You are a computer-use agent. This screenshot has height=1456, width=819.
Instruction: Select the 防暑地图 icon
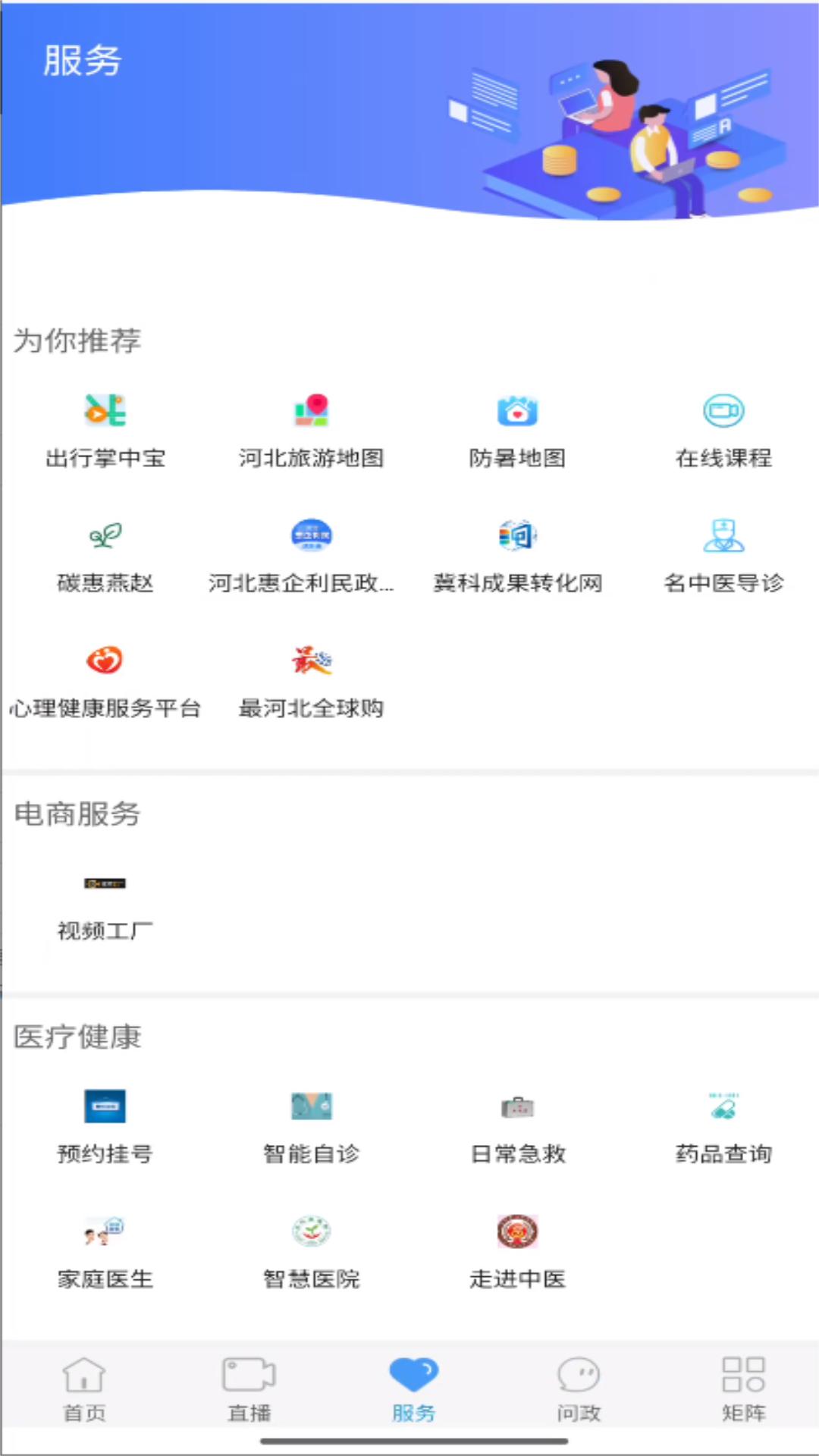click(518, 412)
